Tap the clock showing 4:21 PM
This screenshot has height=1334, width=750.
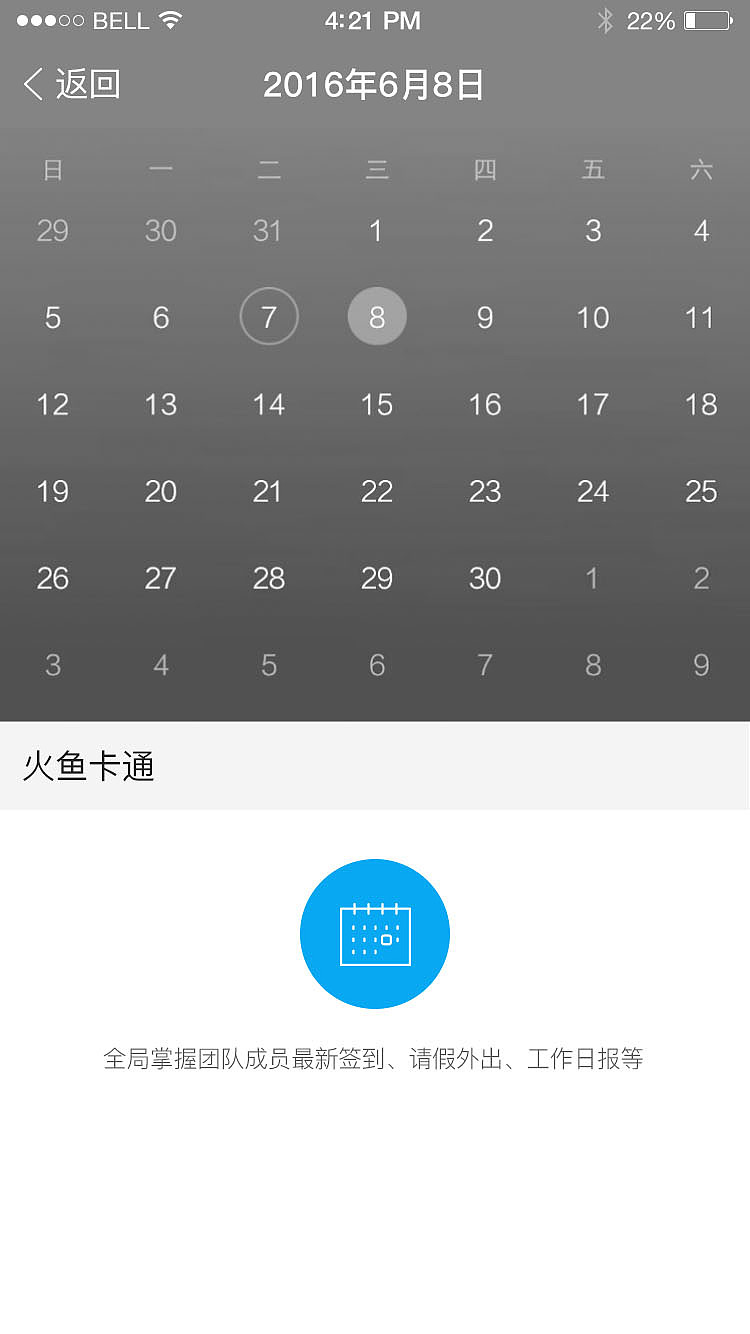(373, 20)
